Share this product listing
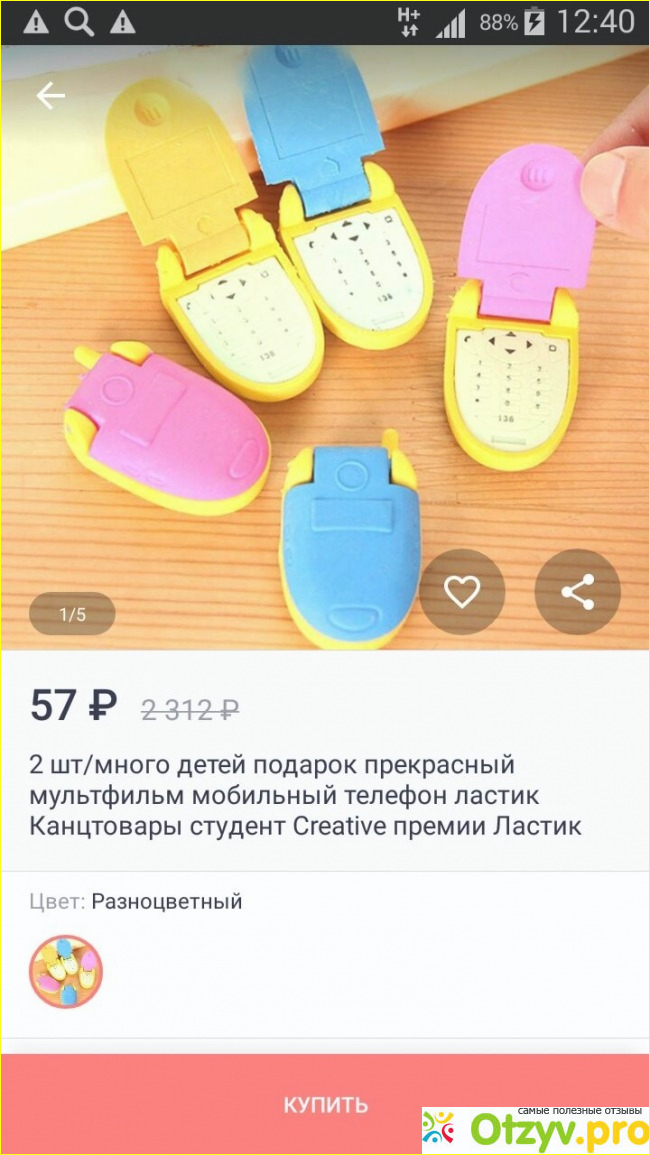This screenshot has width=650, height=1155. [577, 592]
